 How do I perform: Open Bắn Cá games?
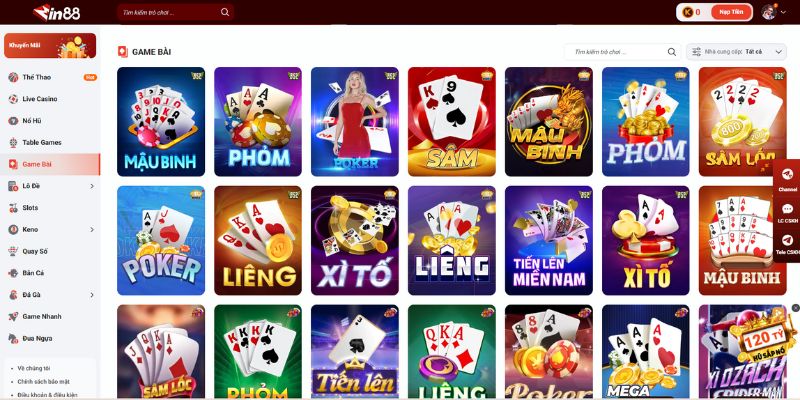(33, 273)
